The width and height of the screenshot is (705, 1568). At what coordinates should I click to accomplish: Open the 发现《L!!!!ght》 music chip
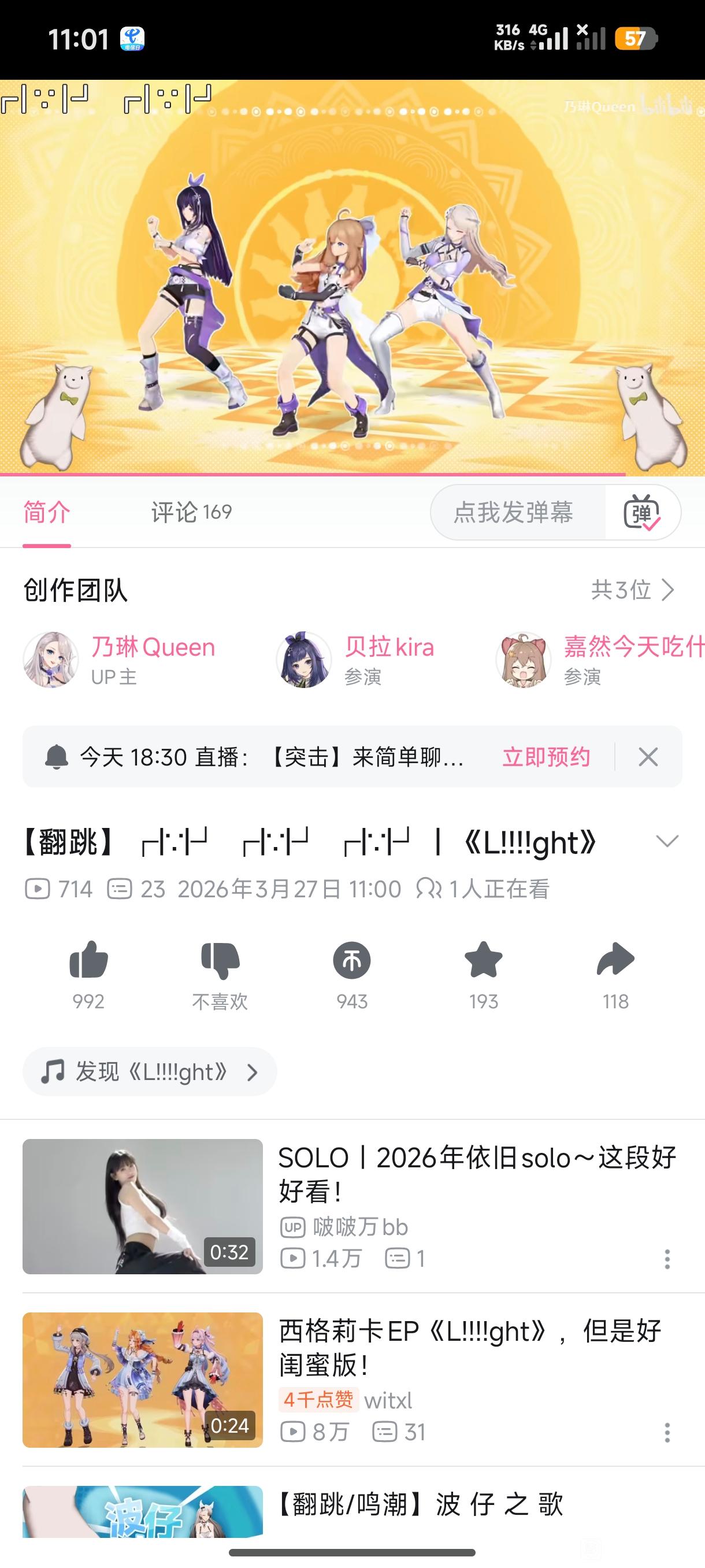150,1072
